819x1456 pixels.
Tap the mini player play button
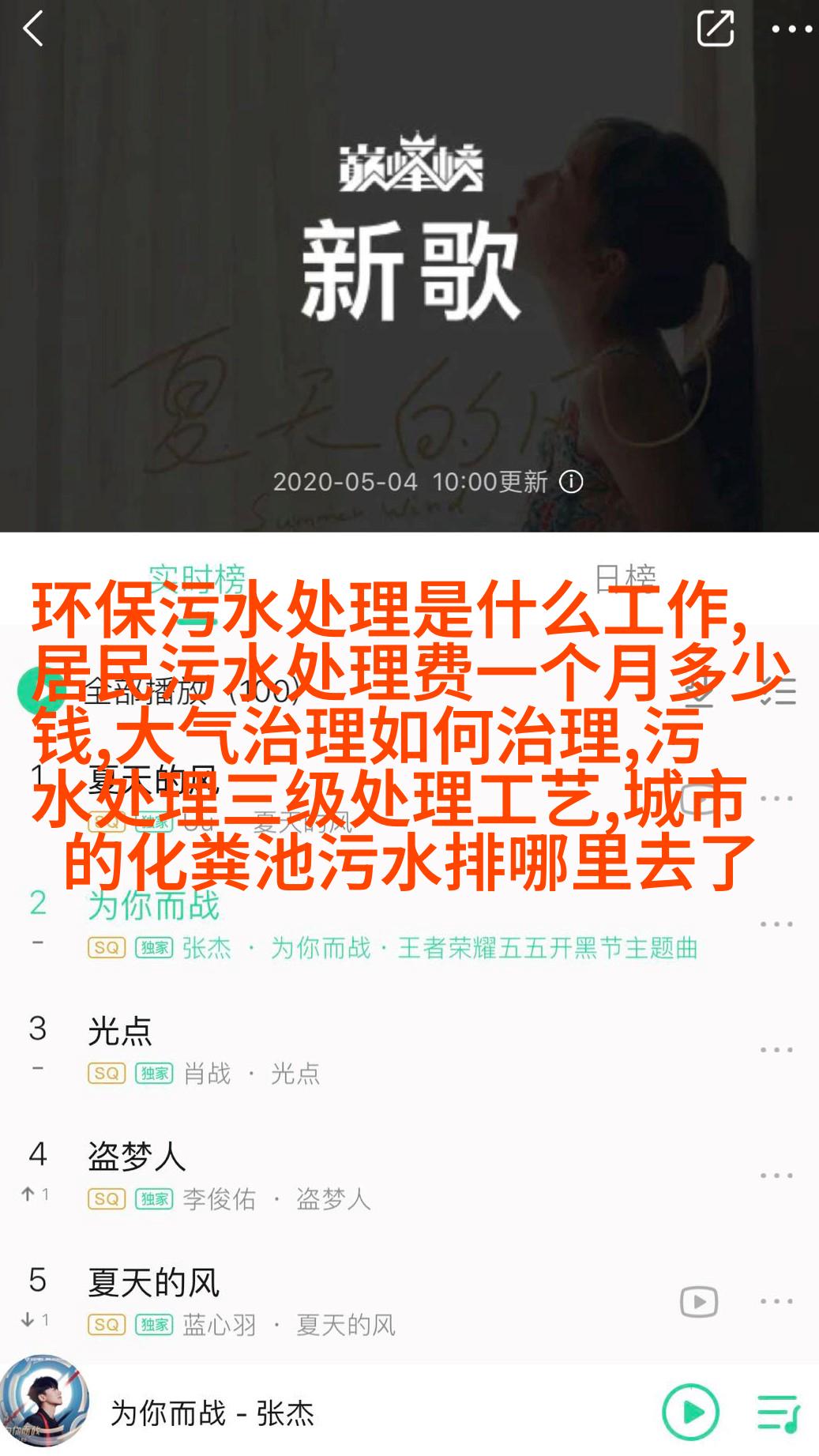tap(691, 1412)
